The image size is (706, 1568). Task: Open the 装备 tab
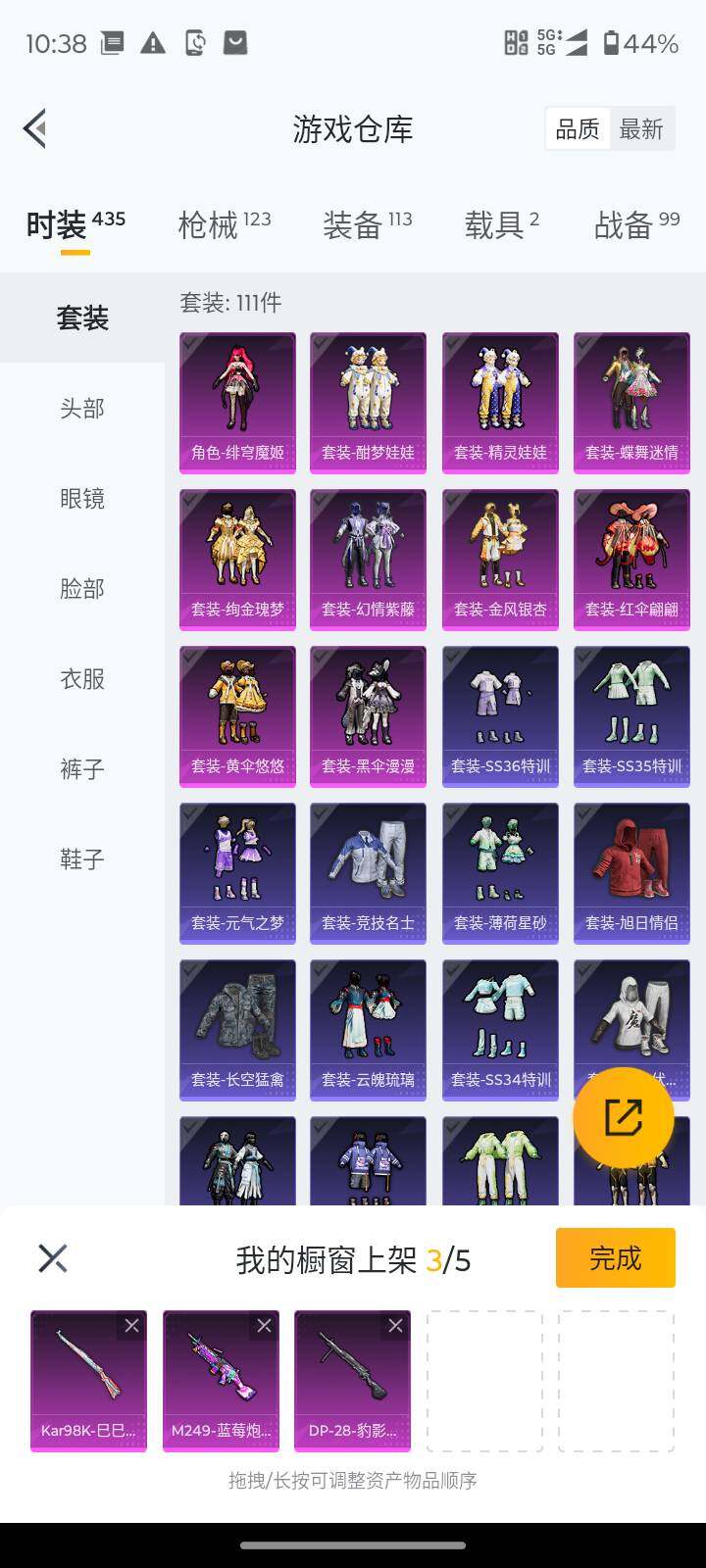tap(368, 224)
